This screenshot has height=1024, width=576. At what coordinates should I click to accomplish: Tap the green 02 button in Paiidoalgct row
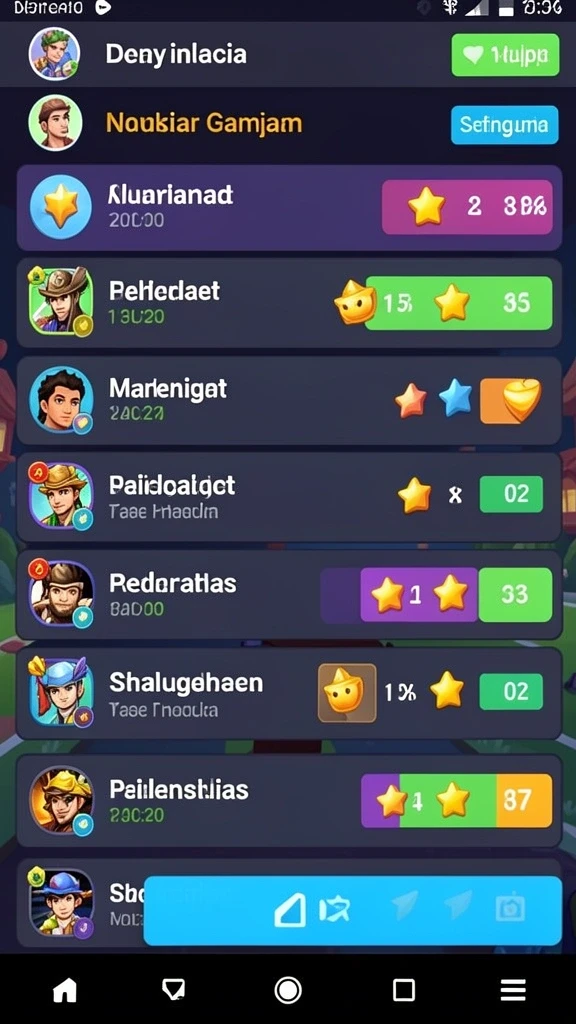511,494
